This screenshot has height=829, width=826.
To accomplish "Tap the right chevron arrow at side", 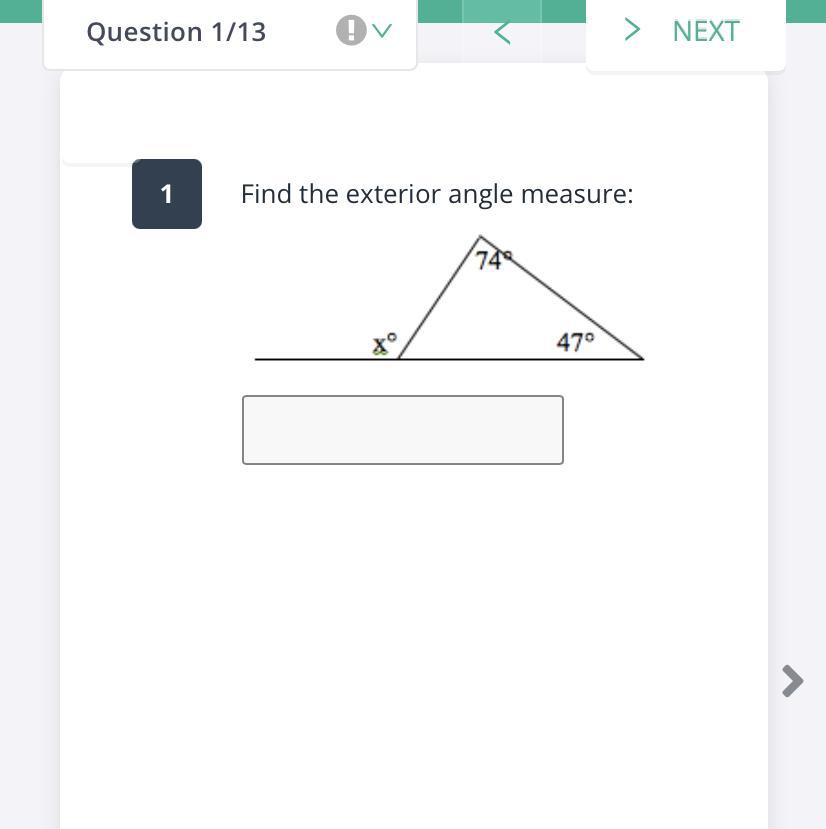I will click(792, 681).
